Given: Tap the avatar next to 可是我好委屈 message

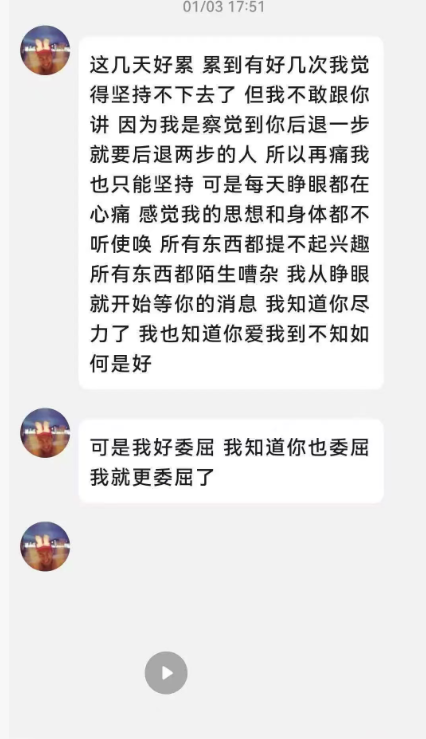Looking at the screenshot, I should (45, 433).
